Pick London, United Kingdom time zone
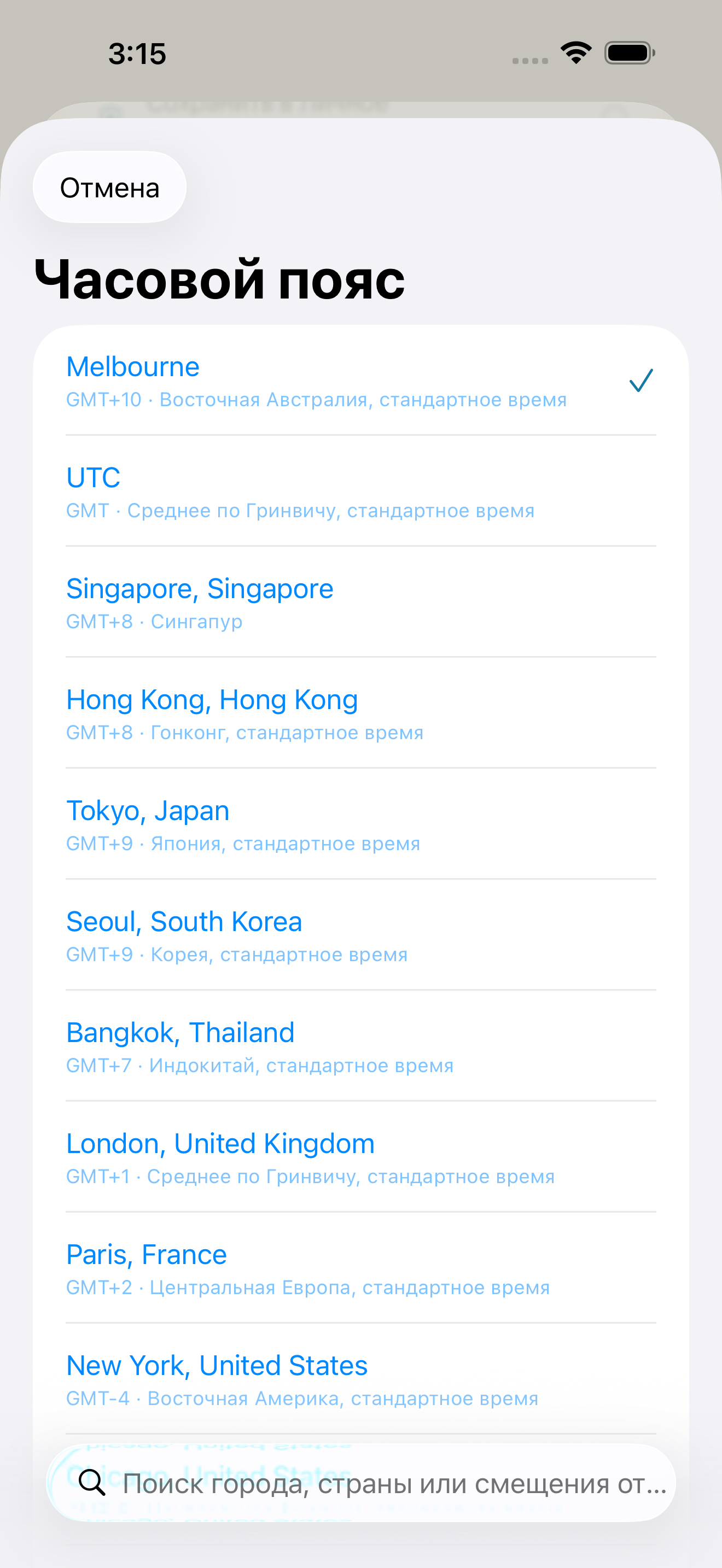The height and width of the screenshot is (1568, 722). [360, 1157]
